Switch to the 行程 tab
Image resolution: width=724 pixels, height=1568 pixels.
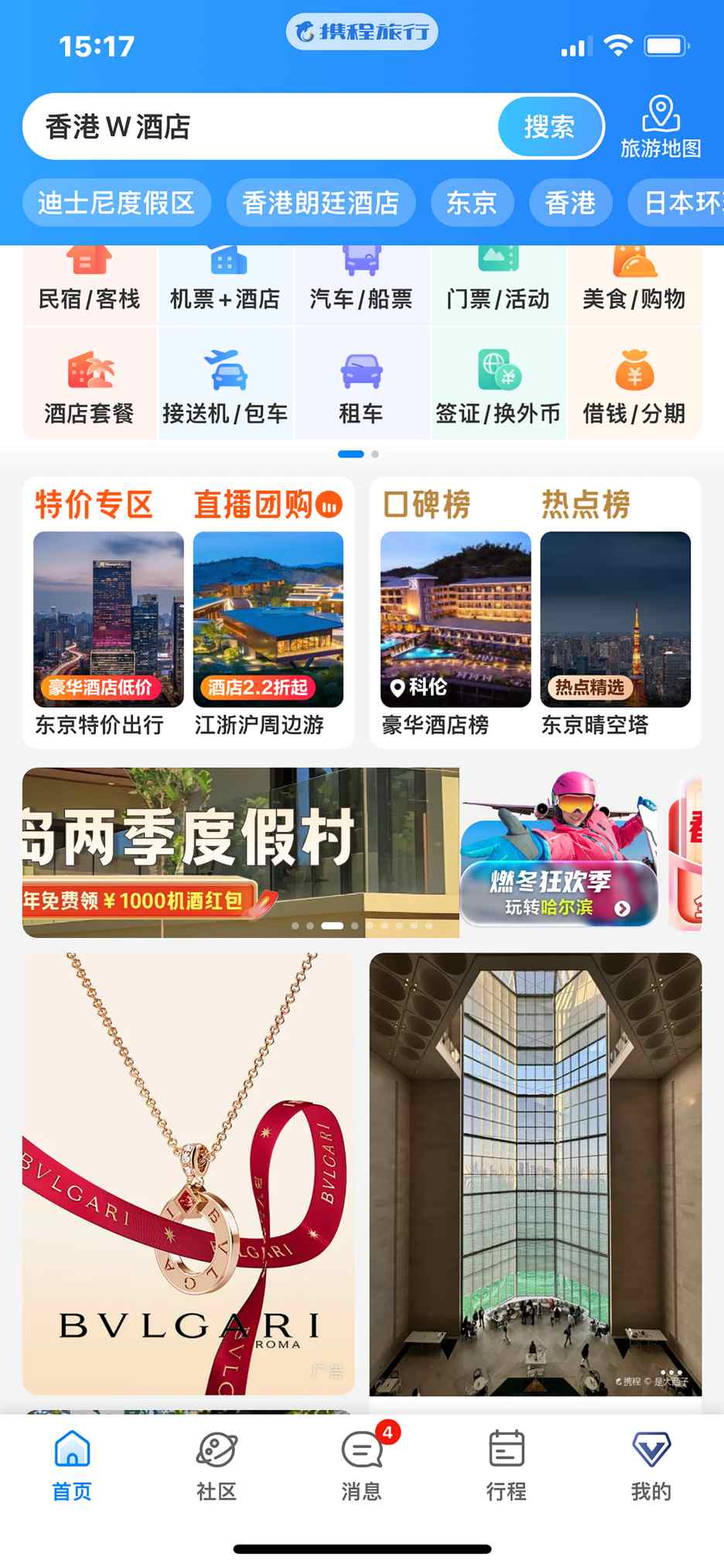[507, 1466]
